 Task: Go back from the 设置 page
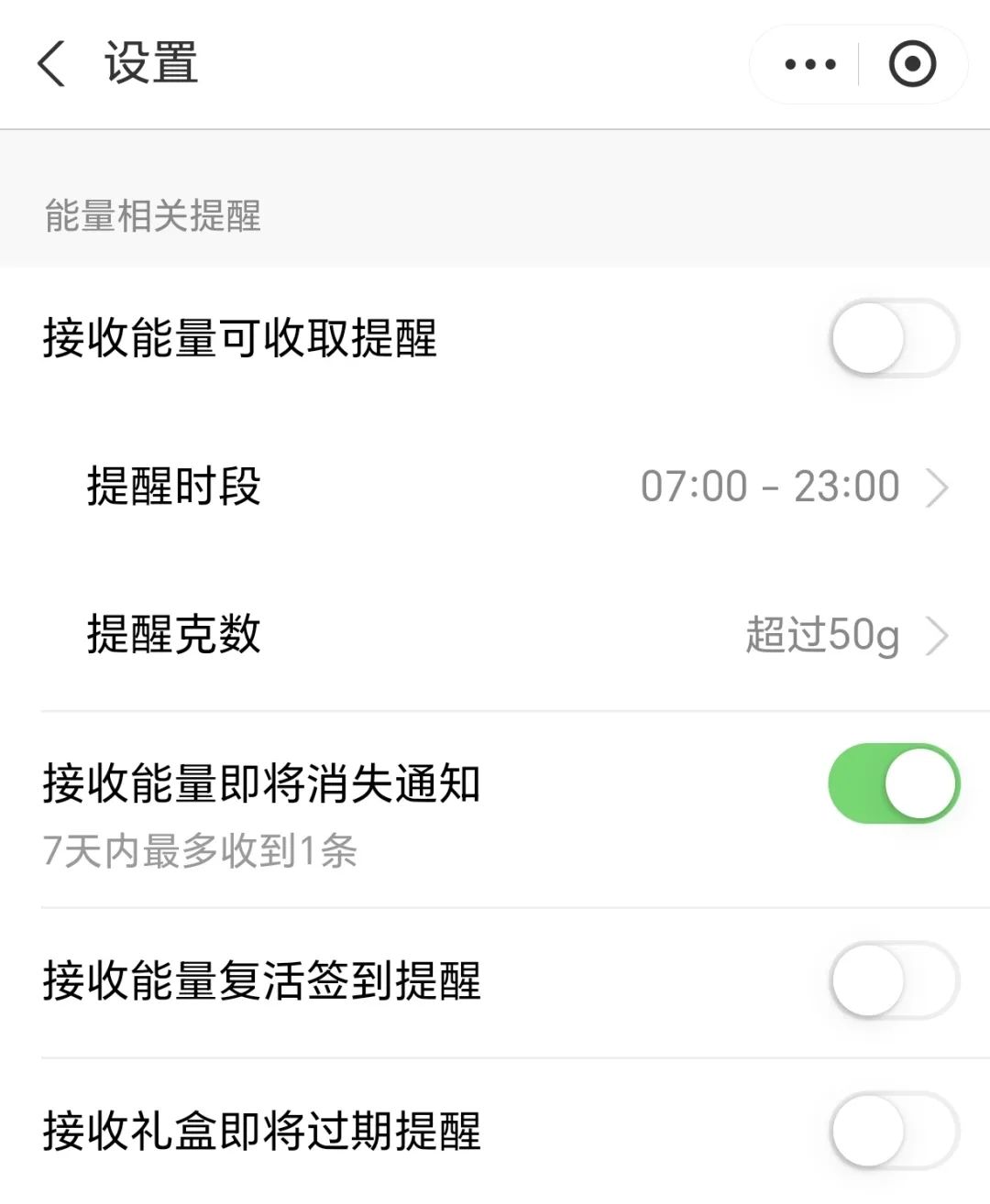(52, 64)
